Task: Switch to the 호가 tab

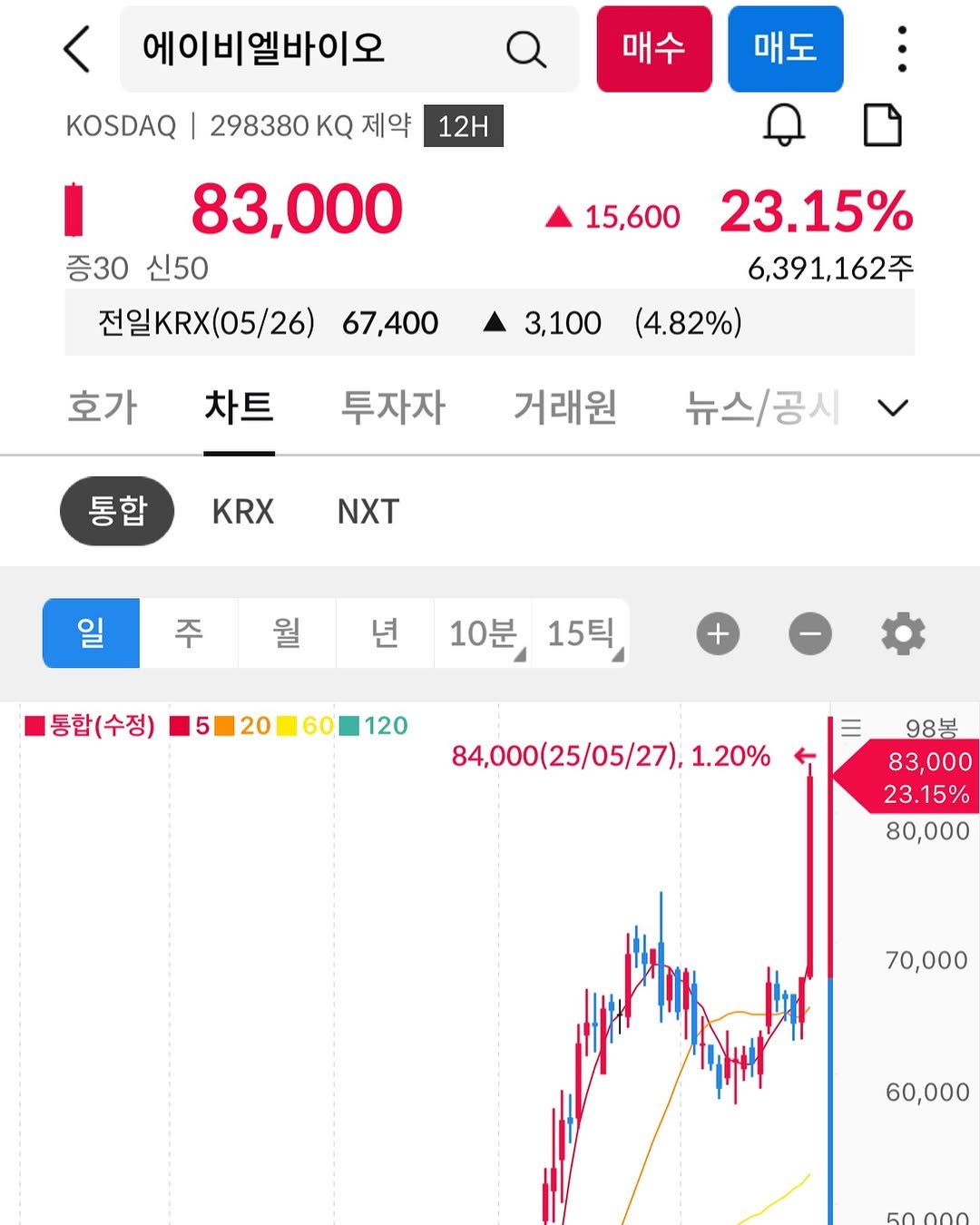Action: pyautogui.click(x=103, y=407)
